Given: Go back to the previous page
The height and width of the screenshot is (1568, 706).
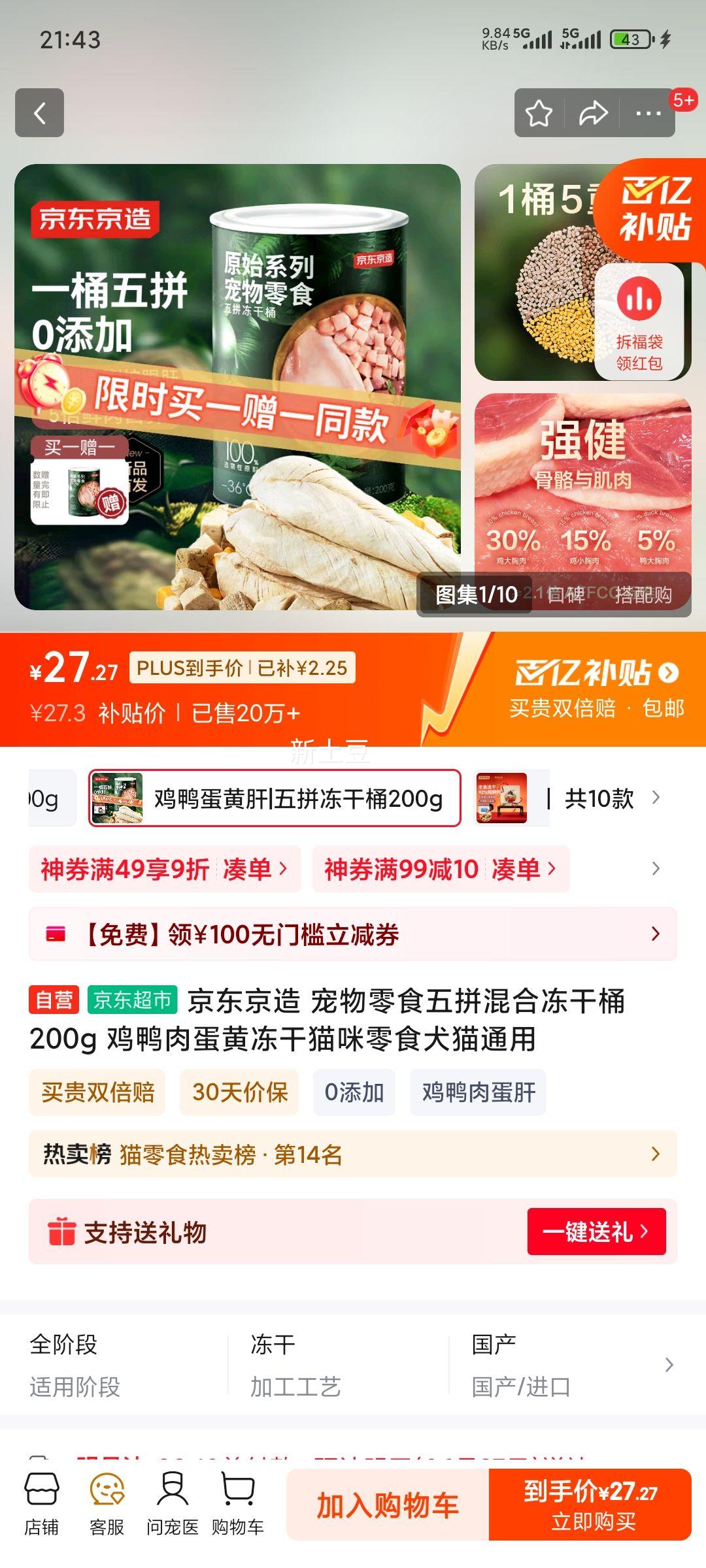Looking at the screenshot, I should pos(40,113).
